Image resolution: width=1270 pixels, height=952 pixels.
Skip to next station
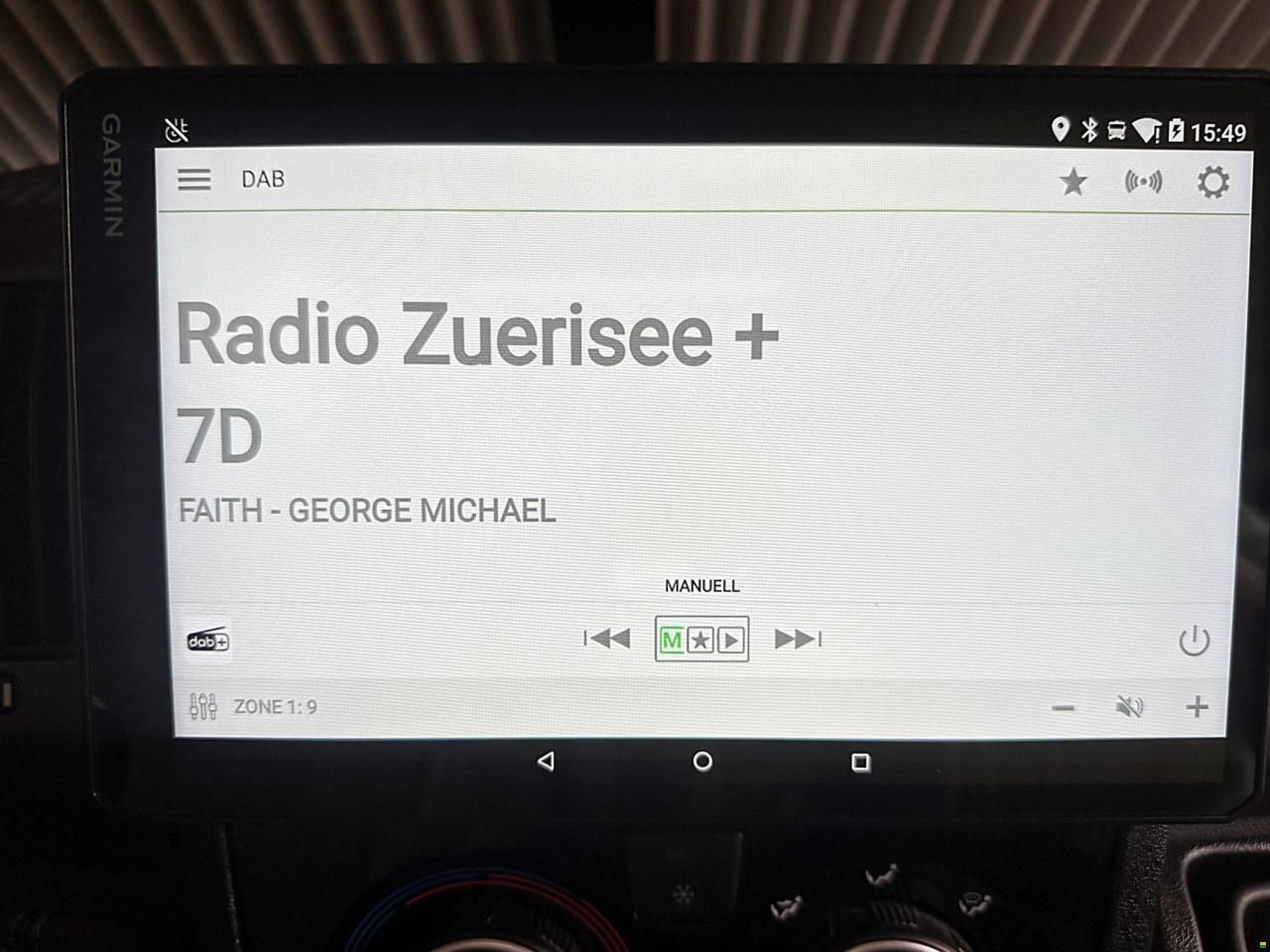click(x=798, y=639)
